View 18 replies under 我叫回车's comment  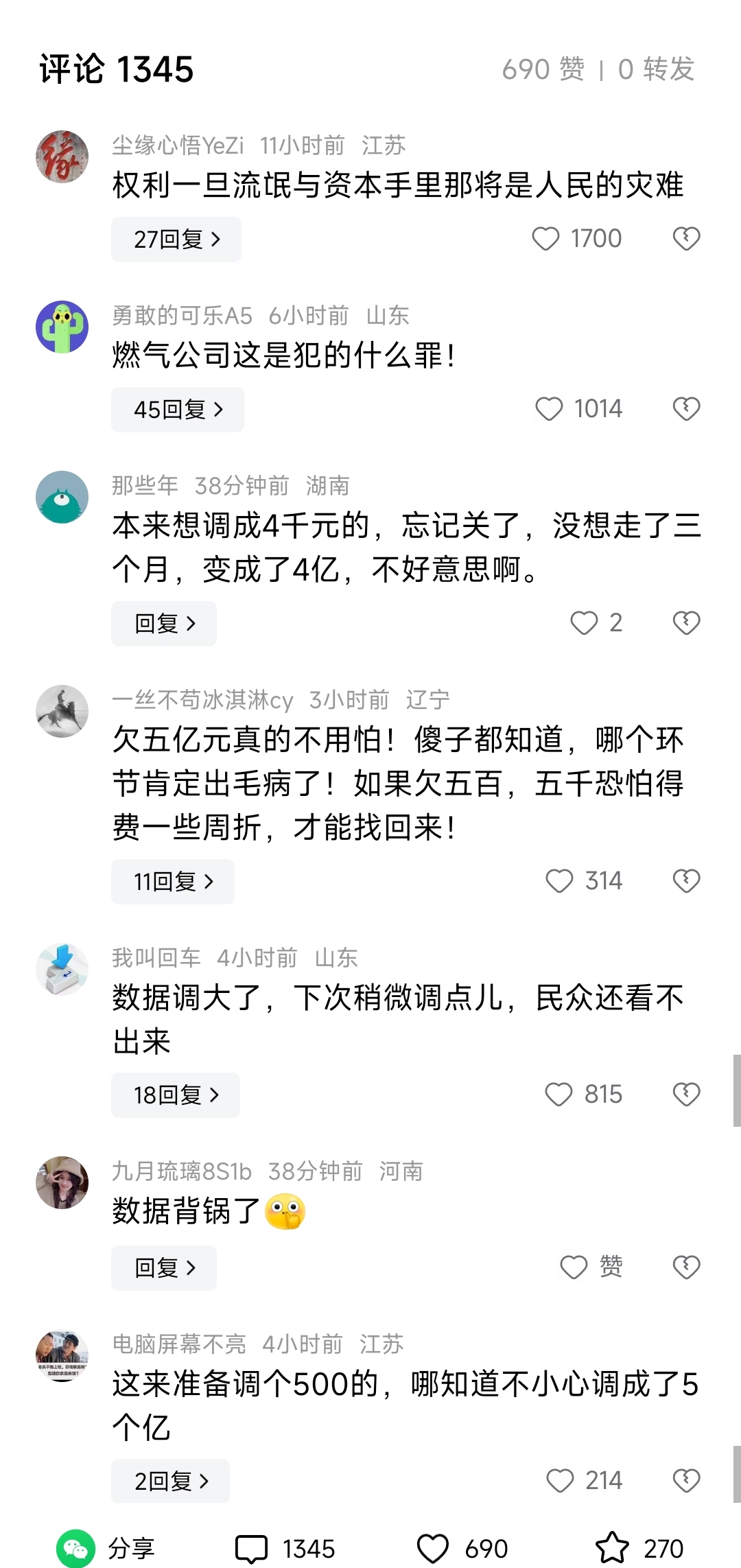(x=176, y=1095)
